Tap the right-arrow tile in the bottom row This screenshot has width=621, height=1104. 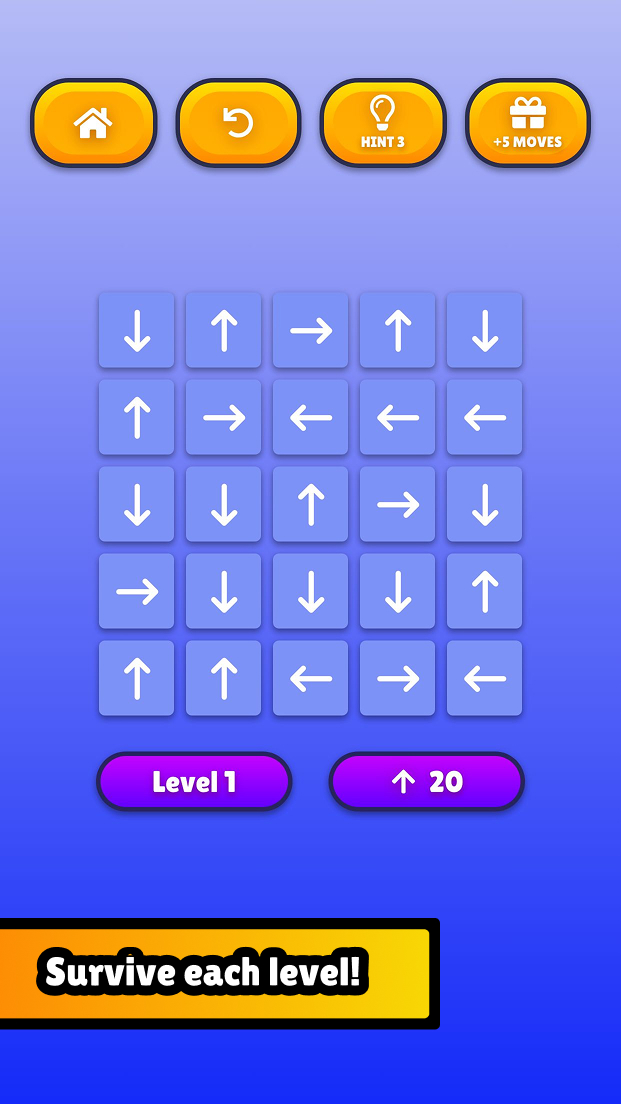(398, 678)
